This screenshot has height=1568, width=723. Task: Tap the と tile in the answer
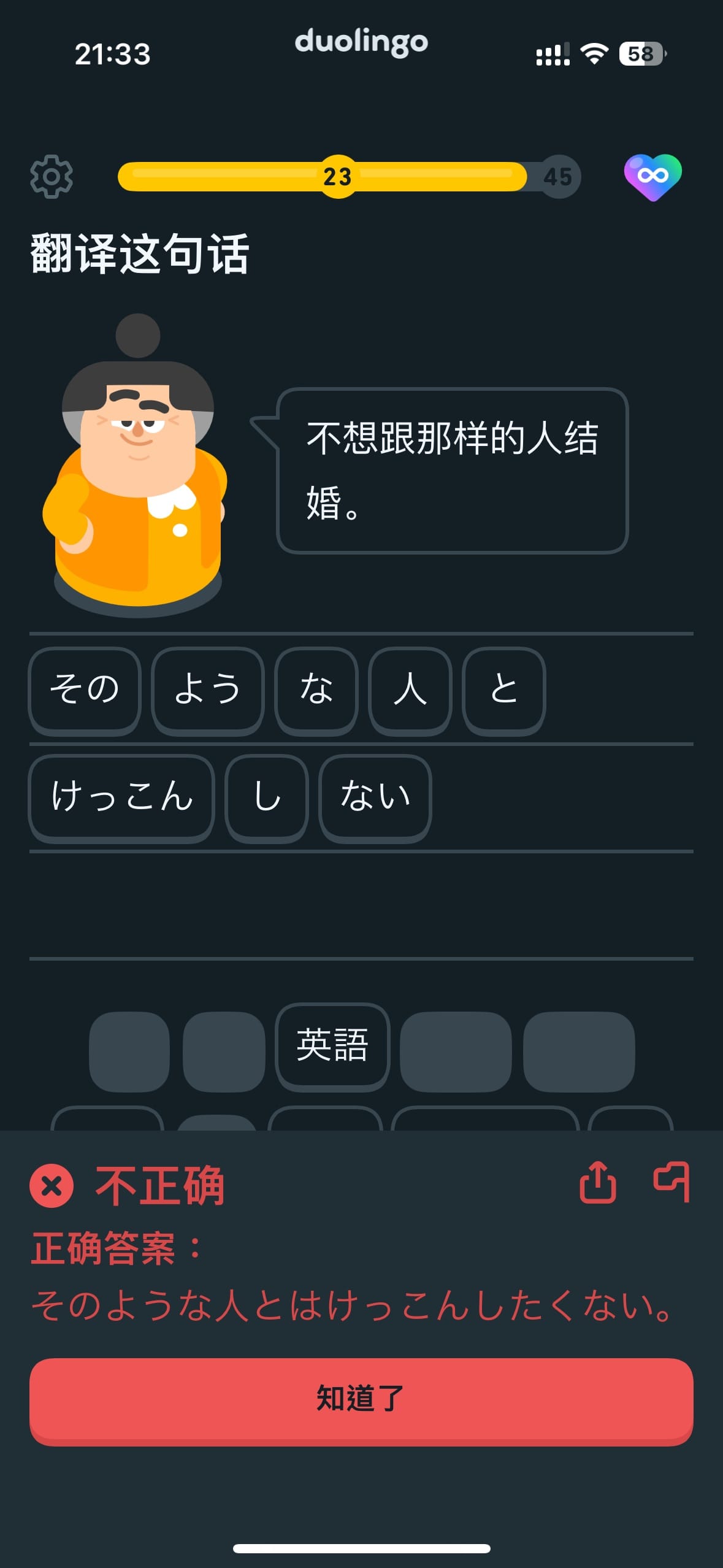[503, 690]
